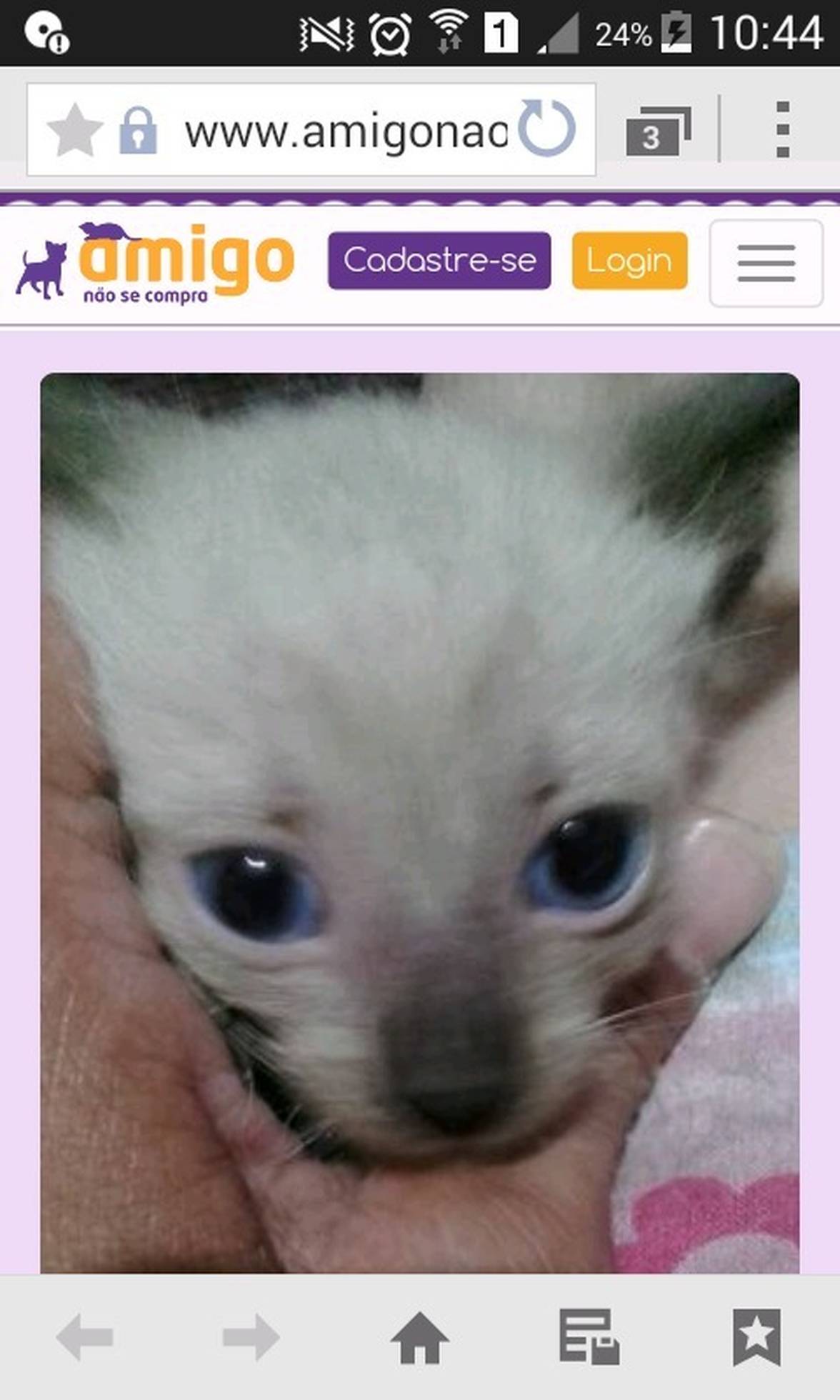Reload the current page
Image resolution: width=840 pixels, height=1400 pixels.
coord(546,129)
